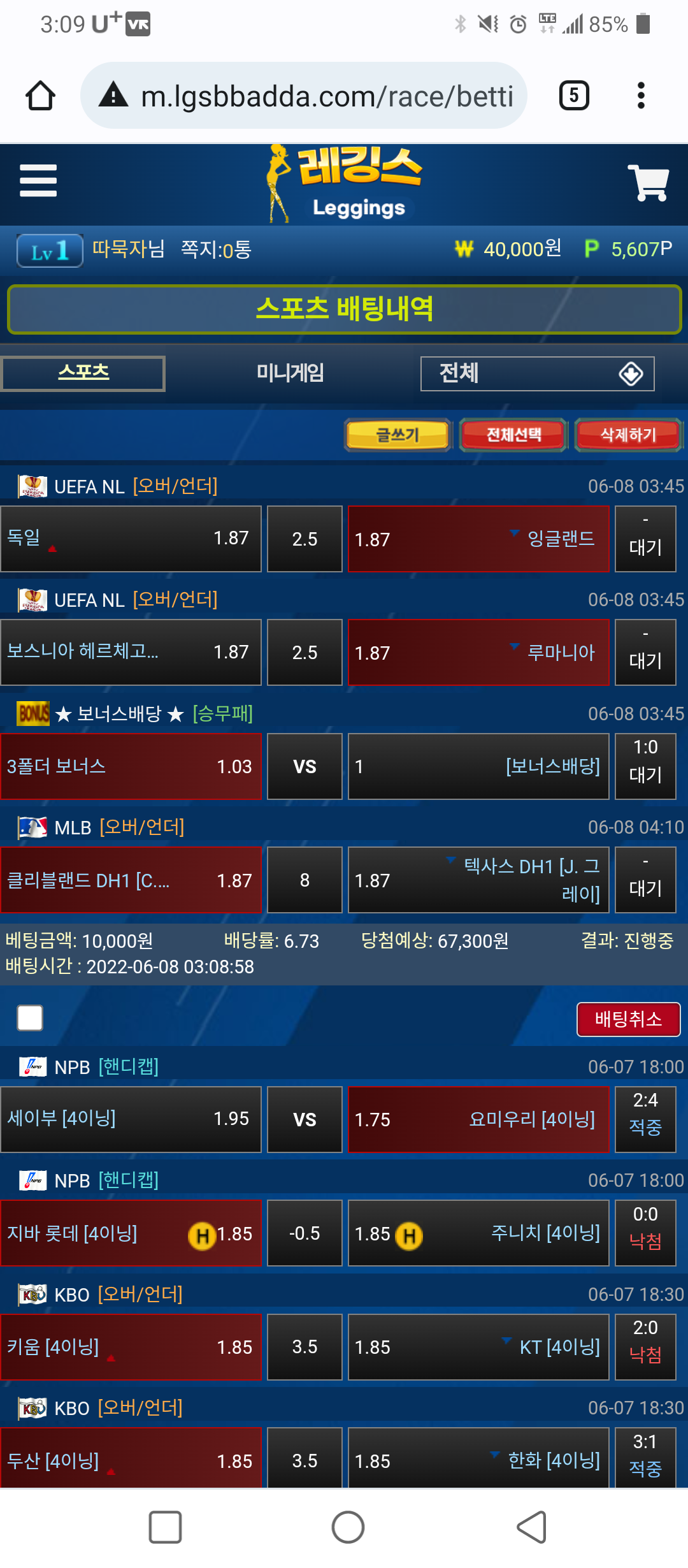This screenshot has width=688, height=1568.
Task: Go back with system navigation
Action: [532, 1527]
